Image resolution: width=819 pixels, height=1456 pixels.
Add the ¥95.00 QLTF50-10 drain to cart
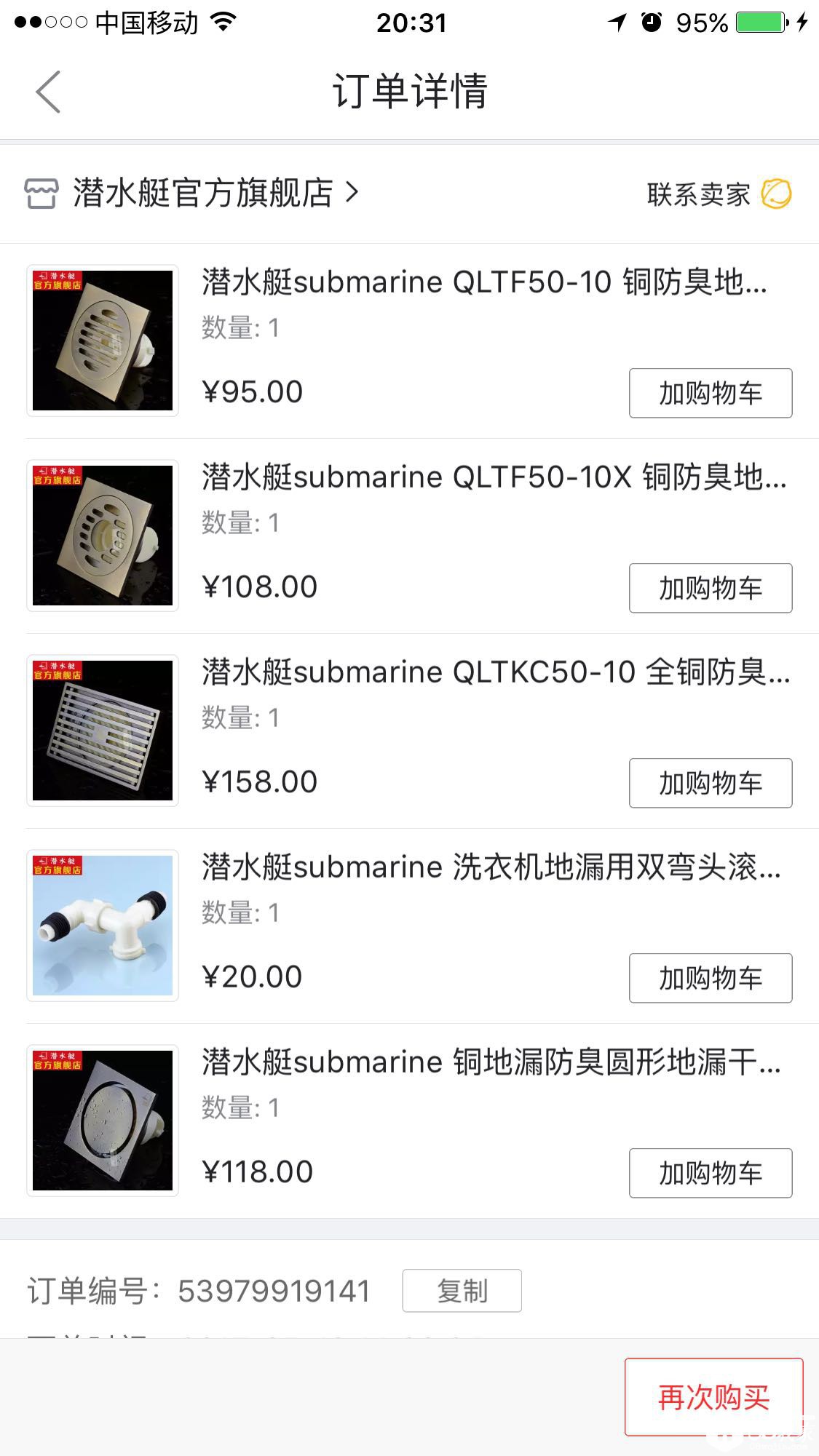[x=710, y=393]
